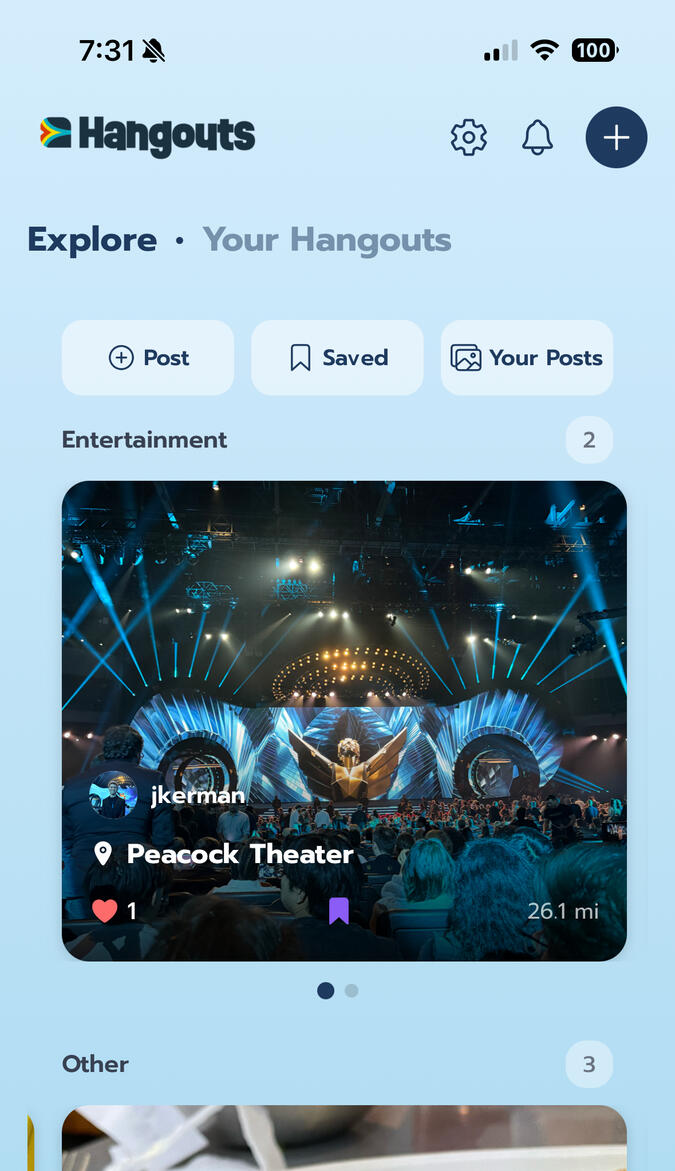View jkerman's profile avatar
The image size is (675, 1171).
[113, 795]
